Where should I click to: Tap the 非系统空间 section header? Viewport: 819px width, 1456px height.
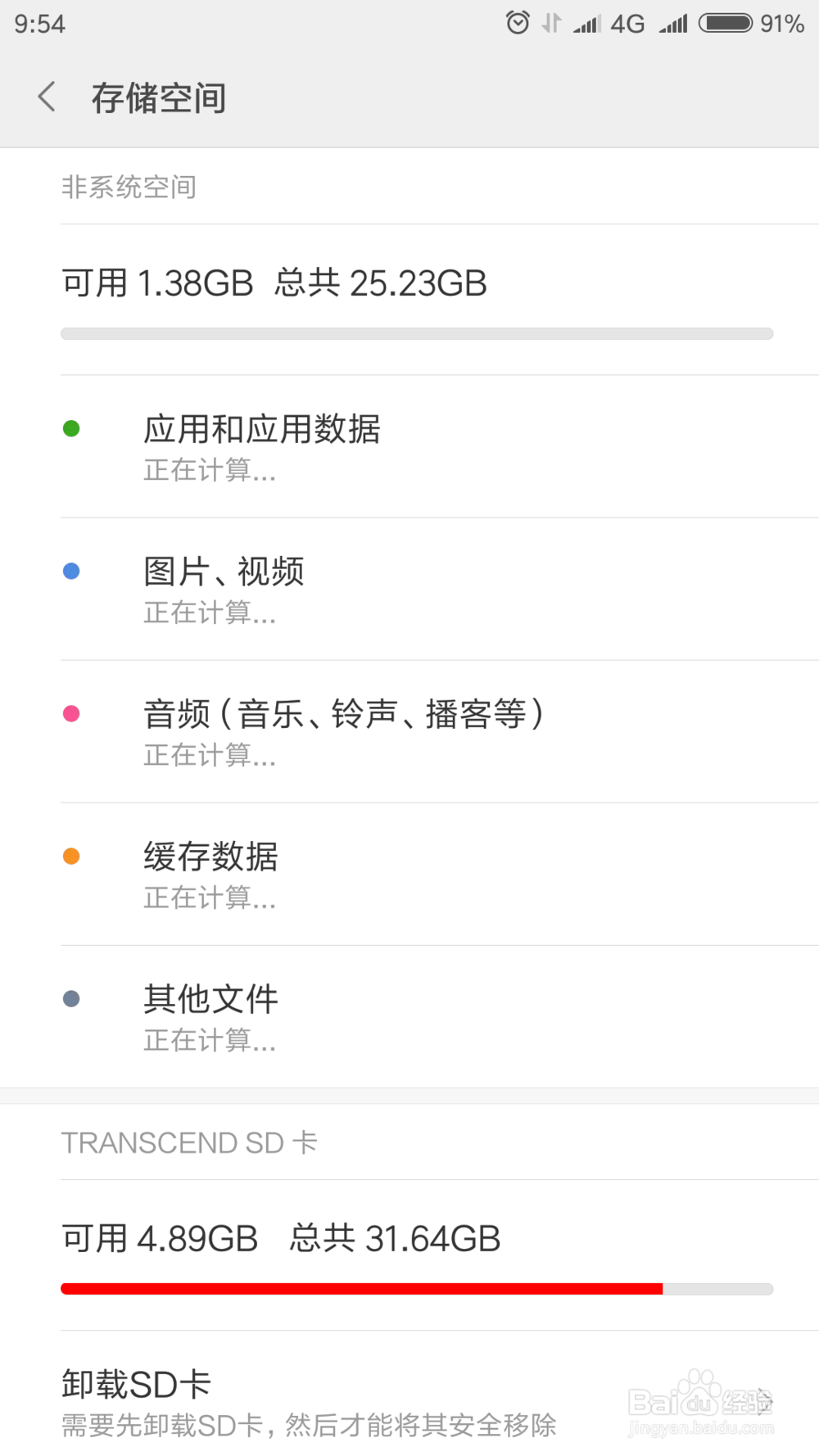pos(129,187)
